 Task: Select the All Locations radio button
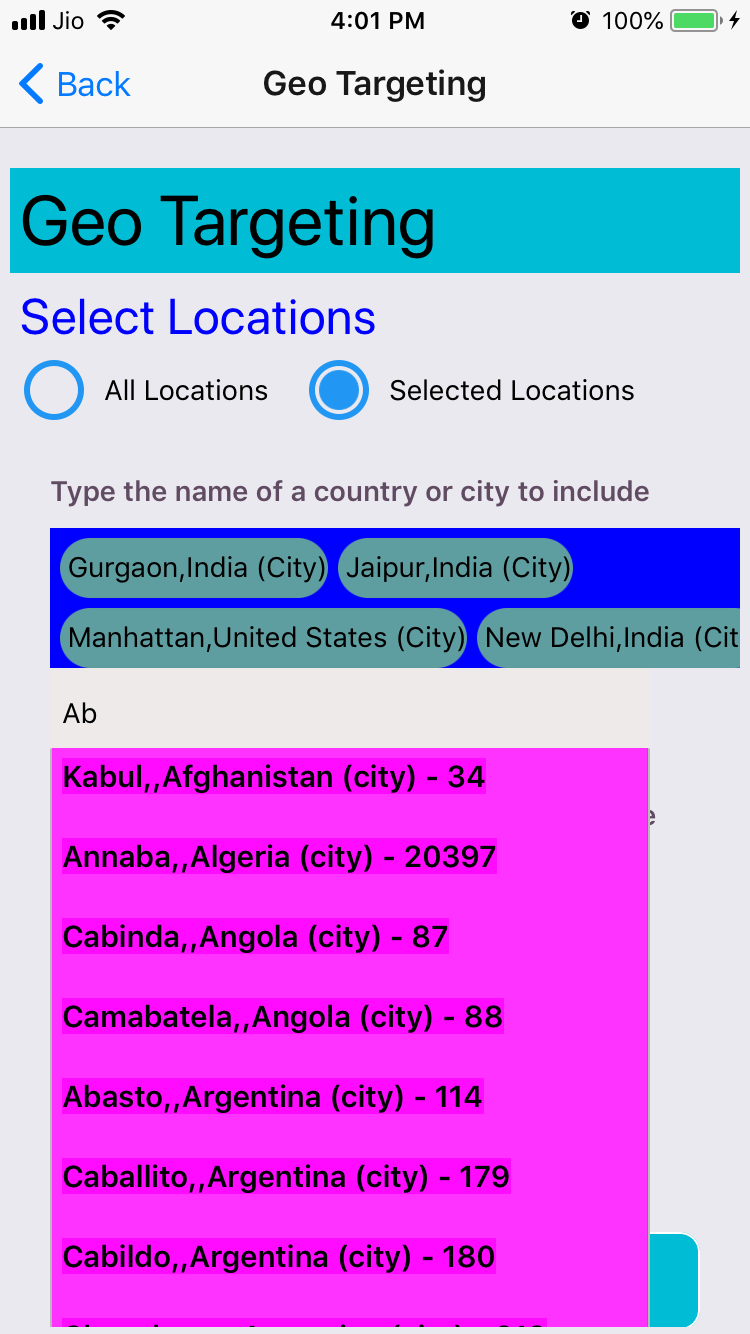(x=54, y=390)
